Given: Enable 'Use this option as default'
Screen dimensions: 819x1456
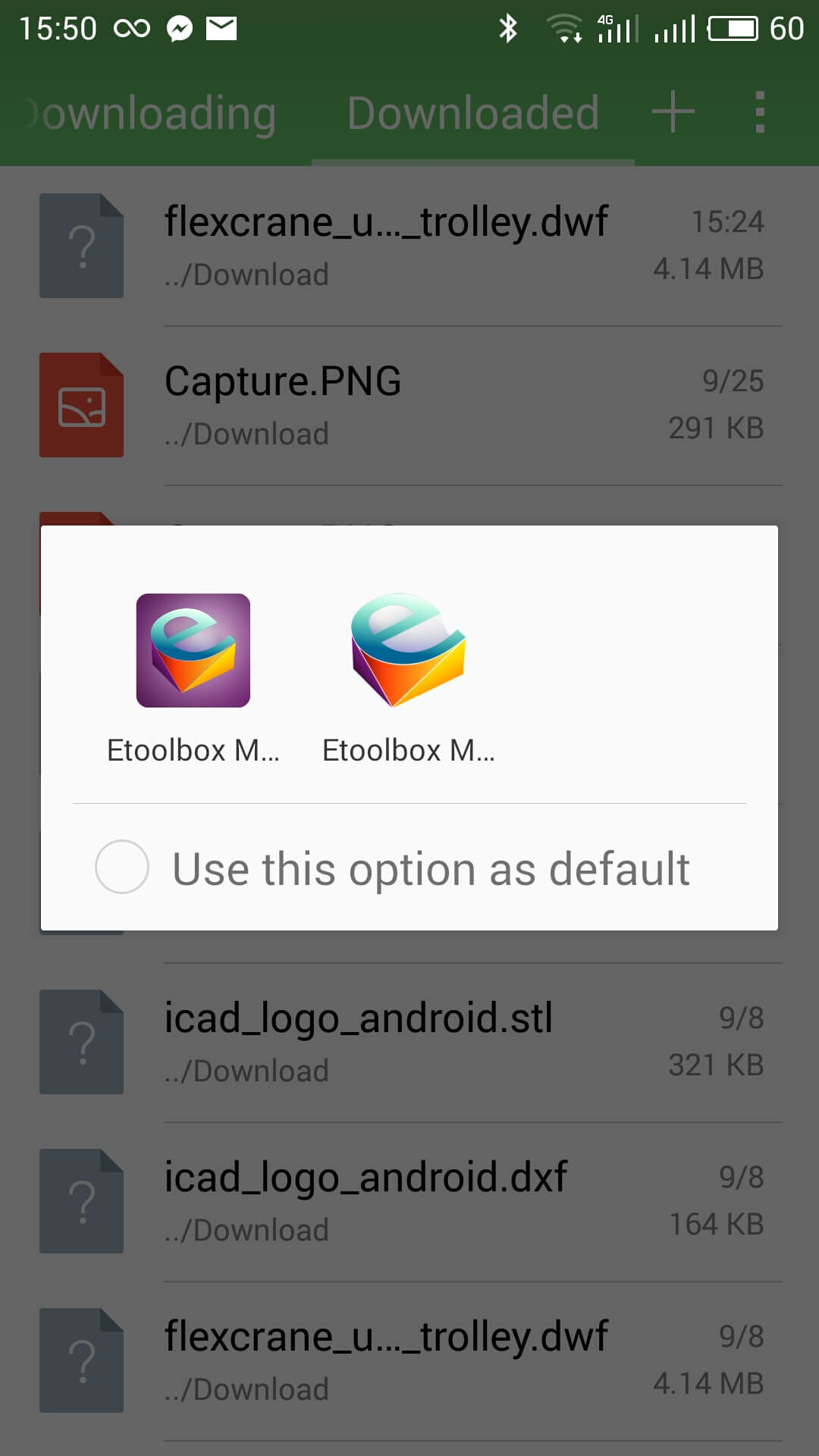Looking at the screenshot, I should coord(122,867).
